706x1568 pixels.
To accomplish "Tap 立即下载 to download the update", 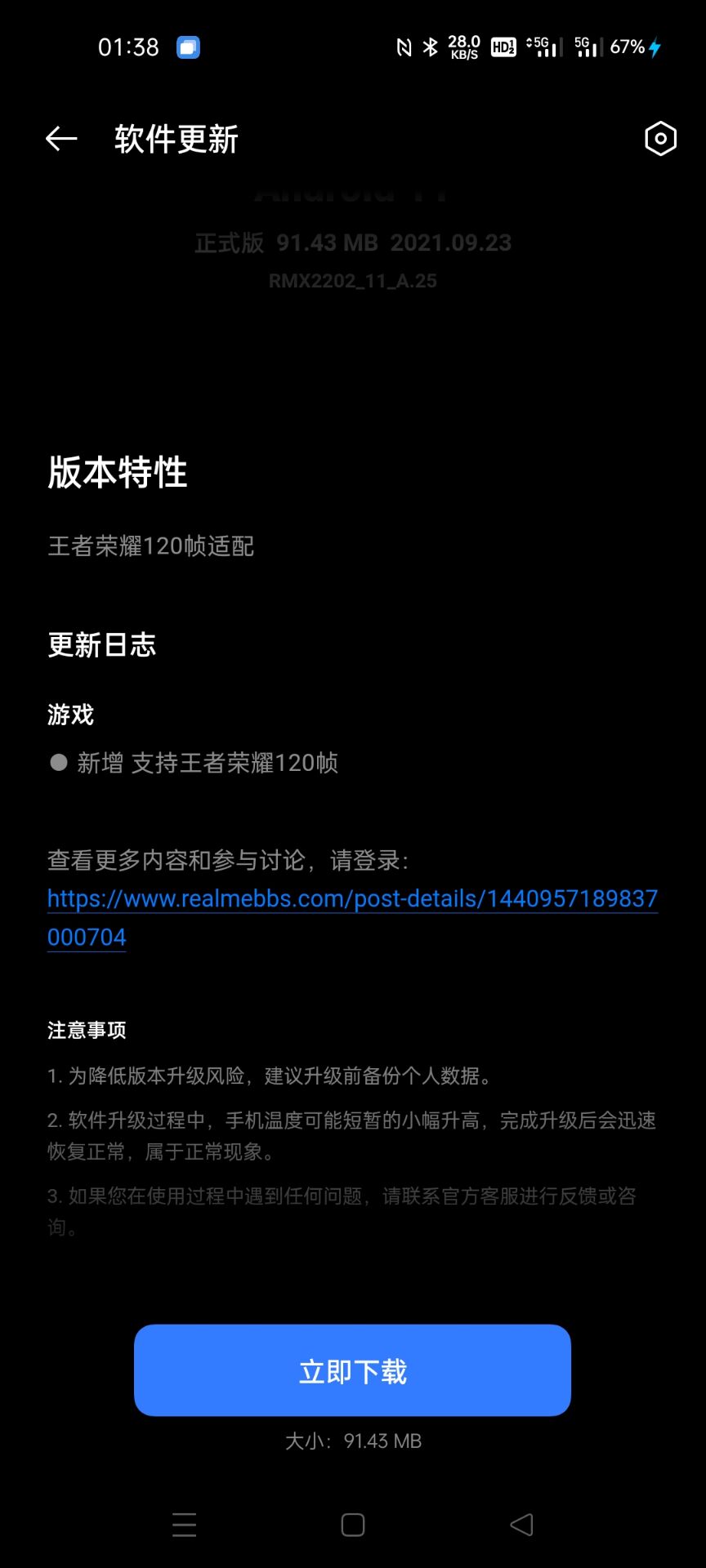I will tap(352, 1370).
